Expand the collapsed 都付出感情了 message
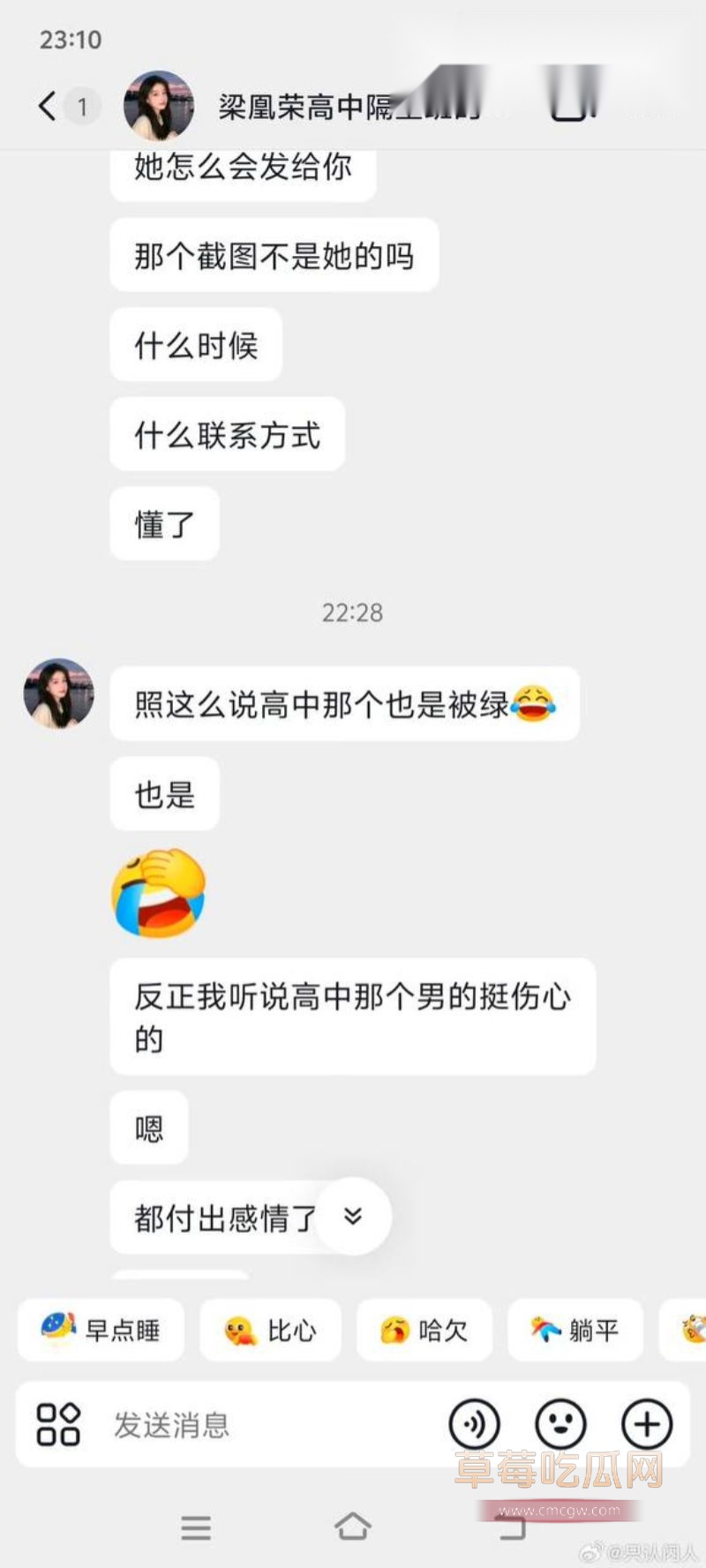 pyautogui.click(x=353, y=1216)
